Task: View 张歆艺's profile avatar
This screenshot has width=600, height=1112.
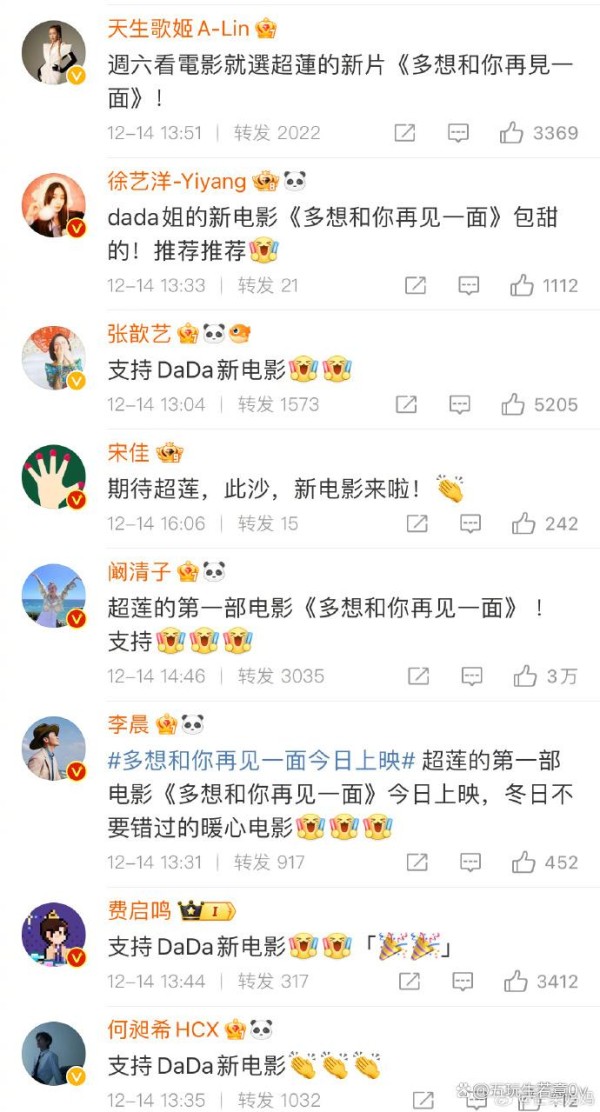Action: 54,358
